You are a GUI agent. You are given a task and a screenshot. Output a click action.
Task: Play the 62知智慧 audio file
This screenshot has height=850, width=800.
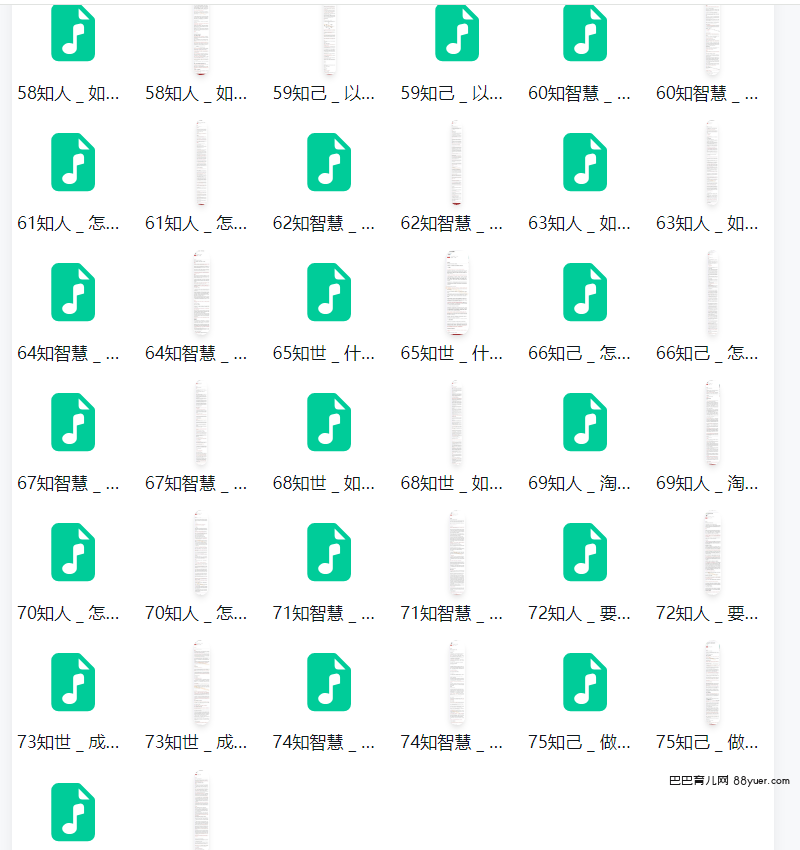point(329,162)
